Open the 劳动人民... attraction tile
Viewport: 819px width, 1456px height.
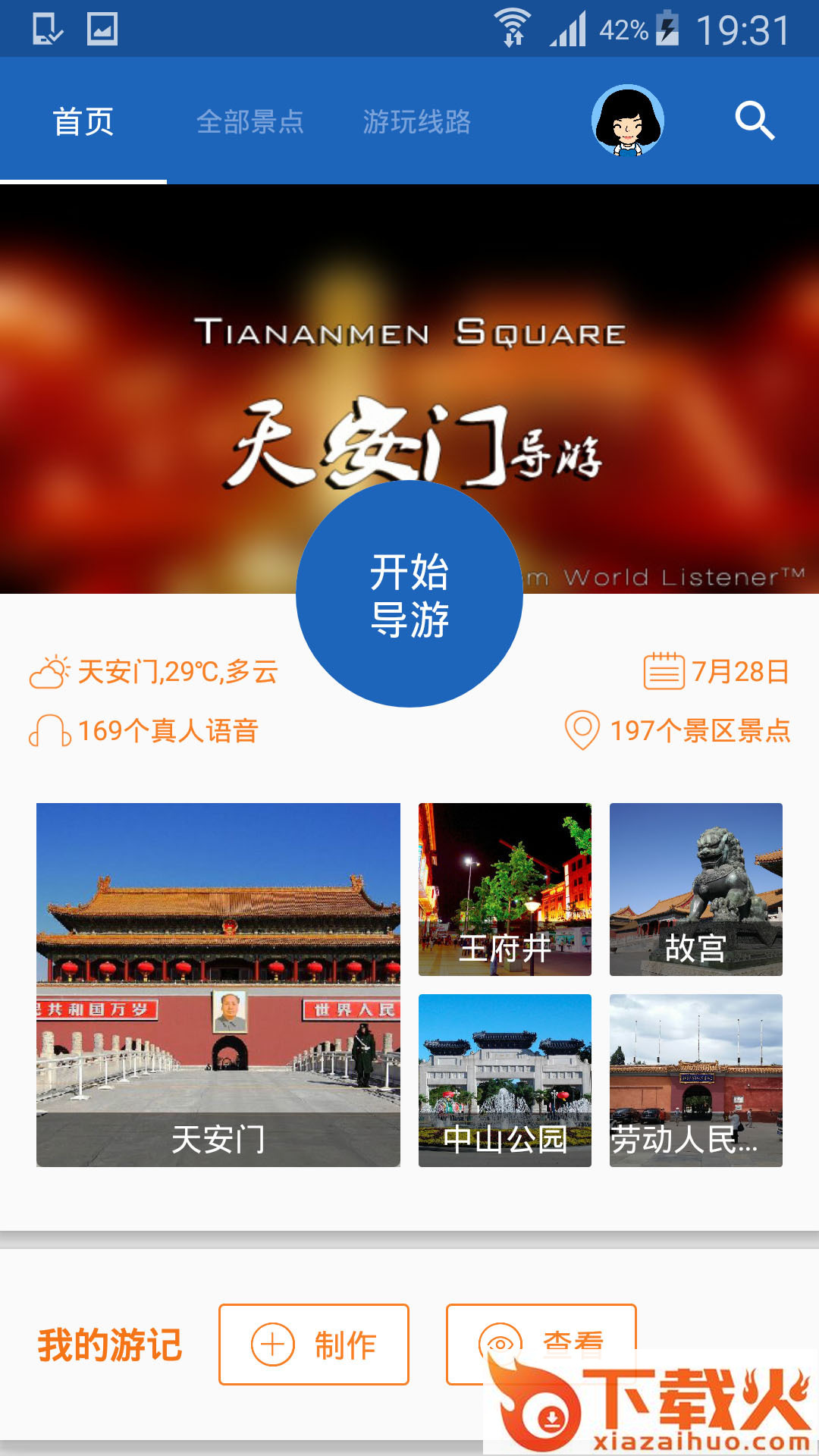tap(696, 1080)
